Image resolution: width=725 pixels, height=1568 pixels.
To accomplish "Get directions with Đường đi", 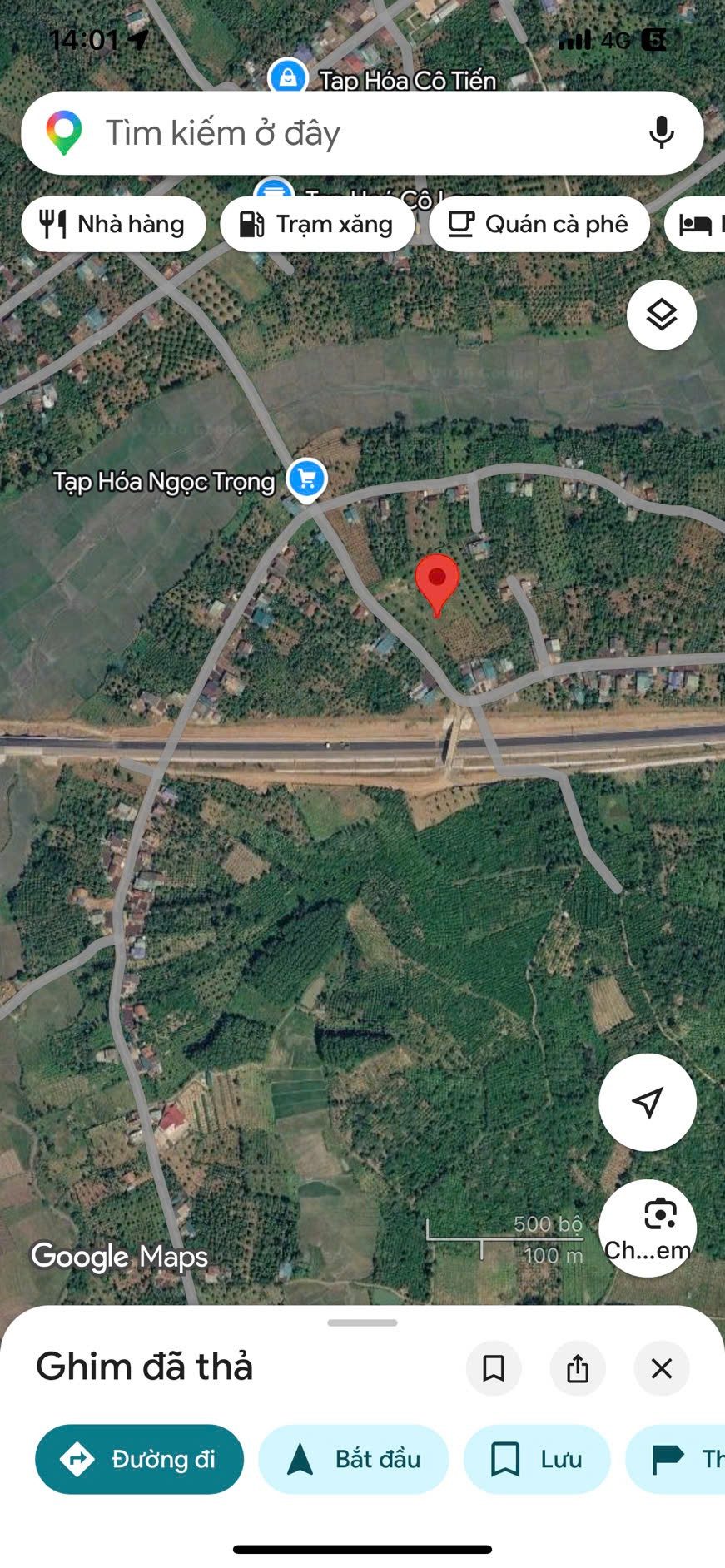I will (x=139, y=1459).
